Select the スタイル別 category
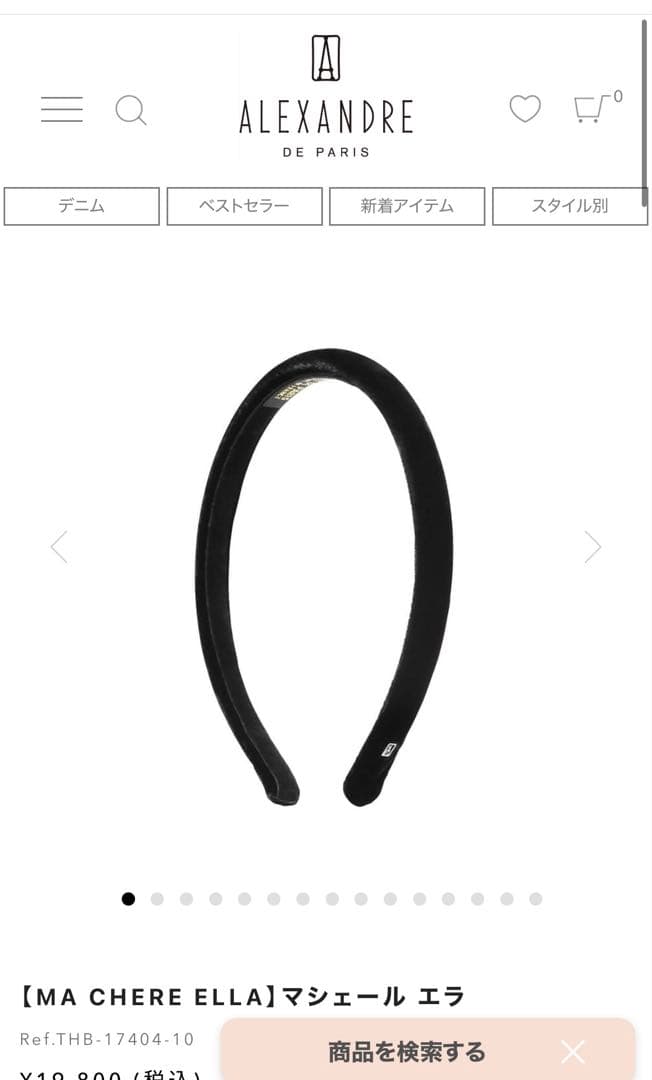 (569, 206)
